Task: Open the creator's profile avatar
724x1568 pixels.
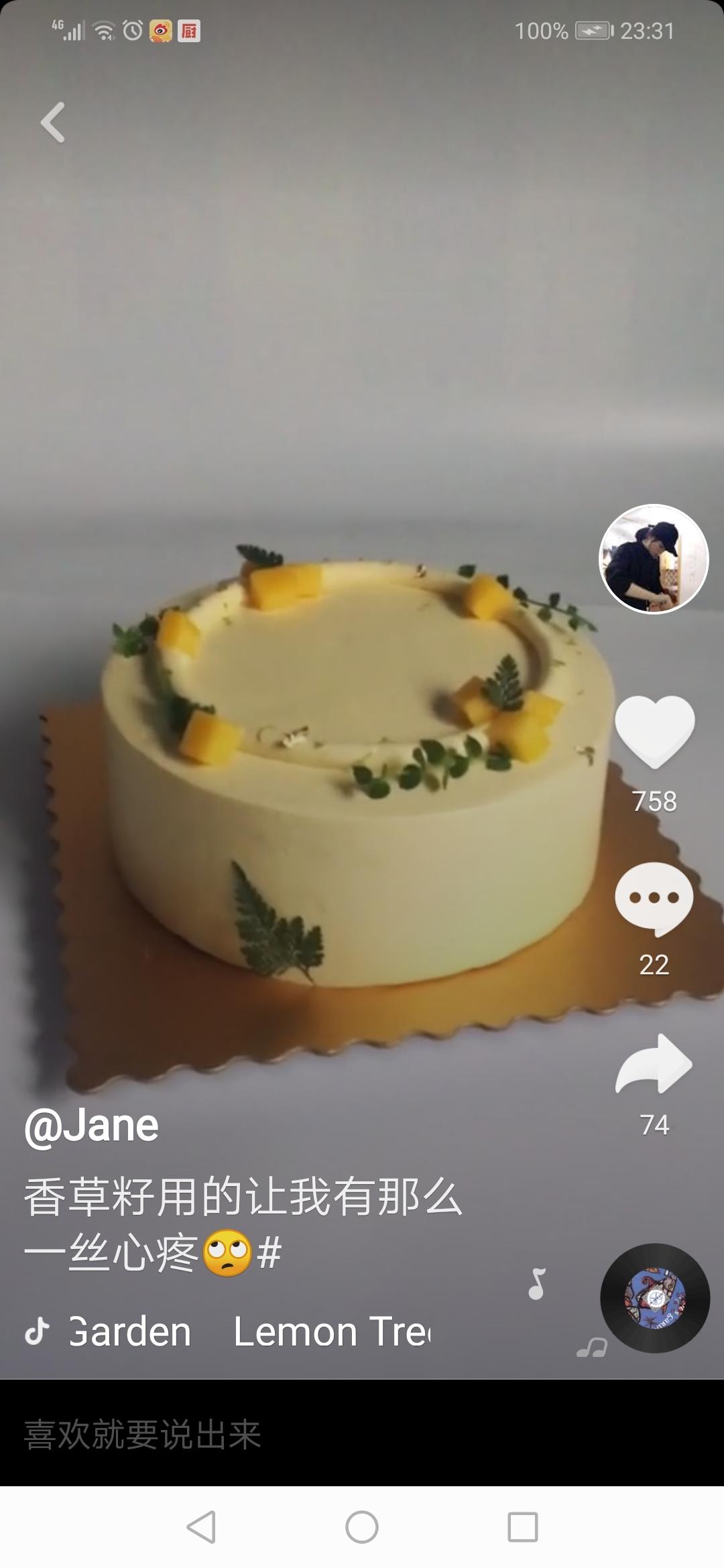Action: pos(653,559)
